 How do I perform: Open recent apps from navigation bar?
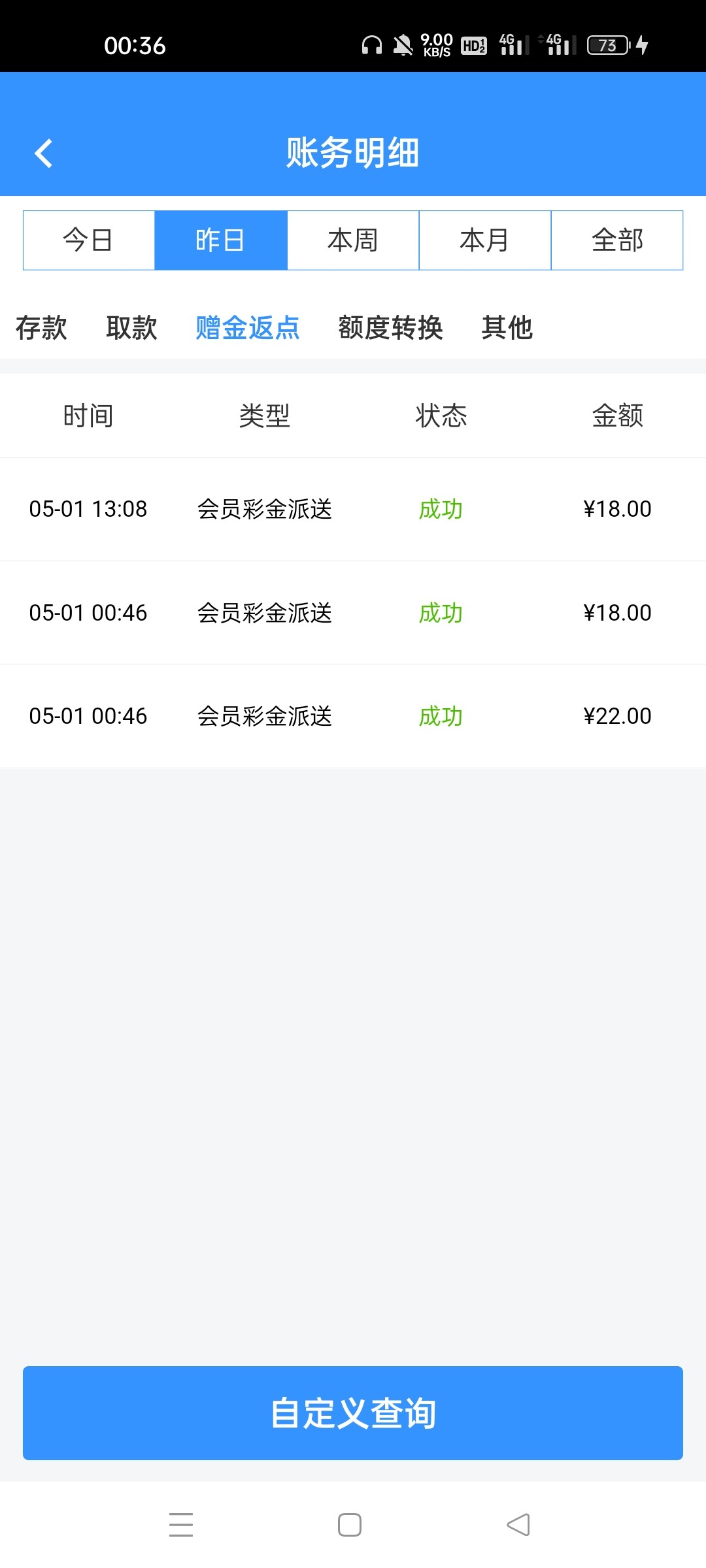(181, 1525)
